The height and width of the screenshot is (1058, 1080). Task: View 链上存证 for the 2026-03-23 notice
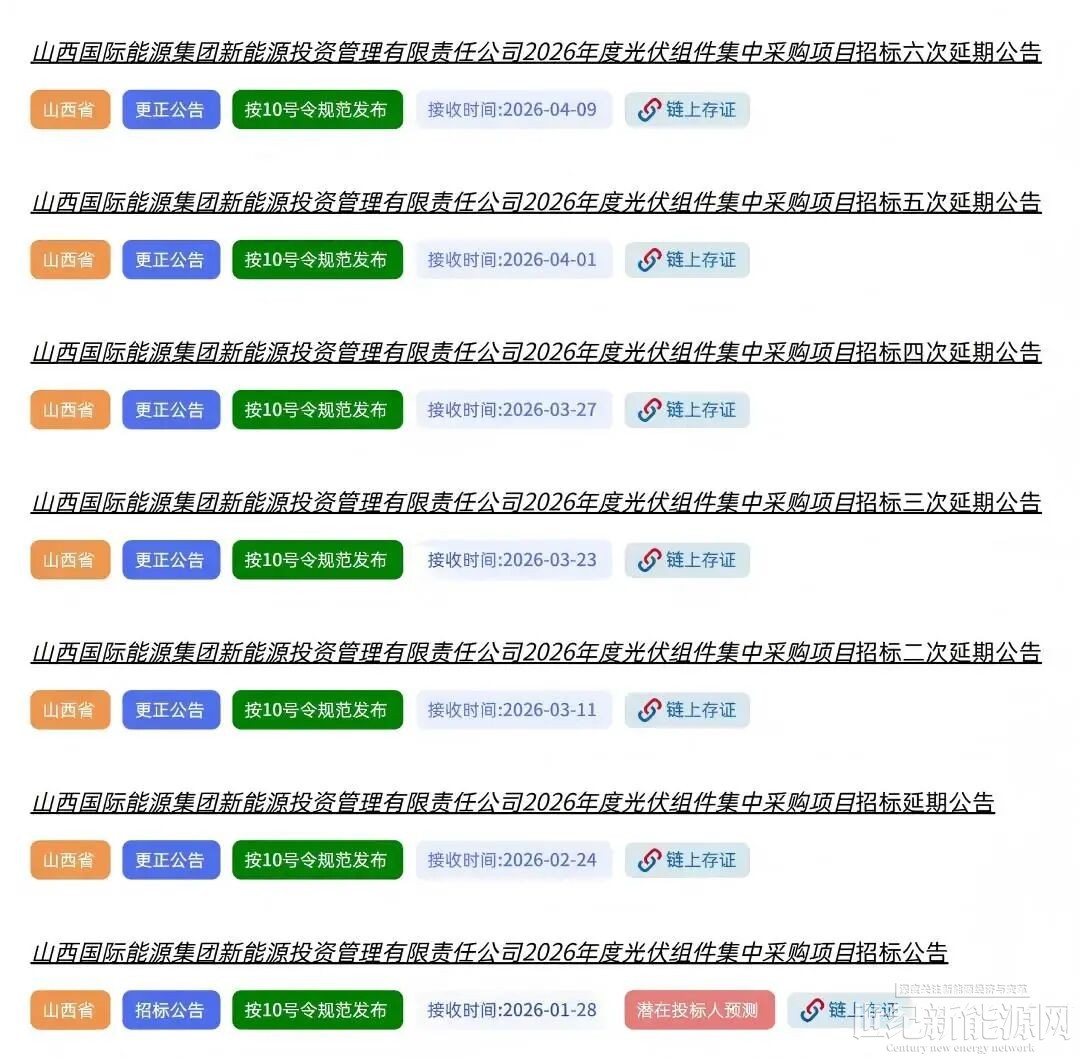(x=687, y=560)
